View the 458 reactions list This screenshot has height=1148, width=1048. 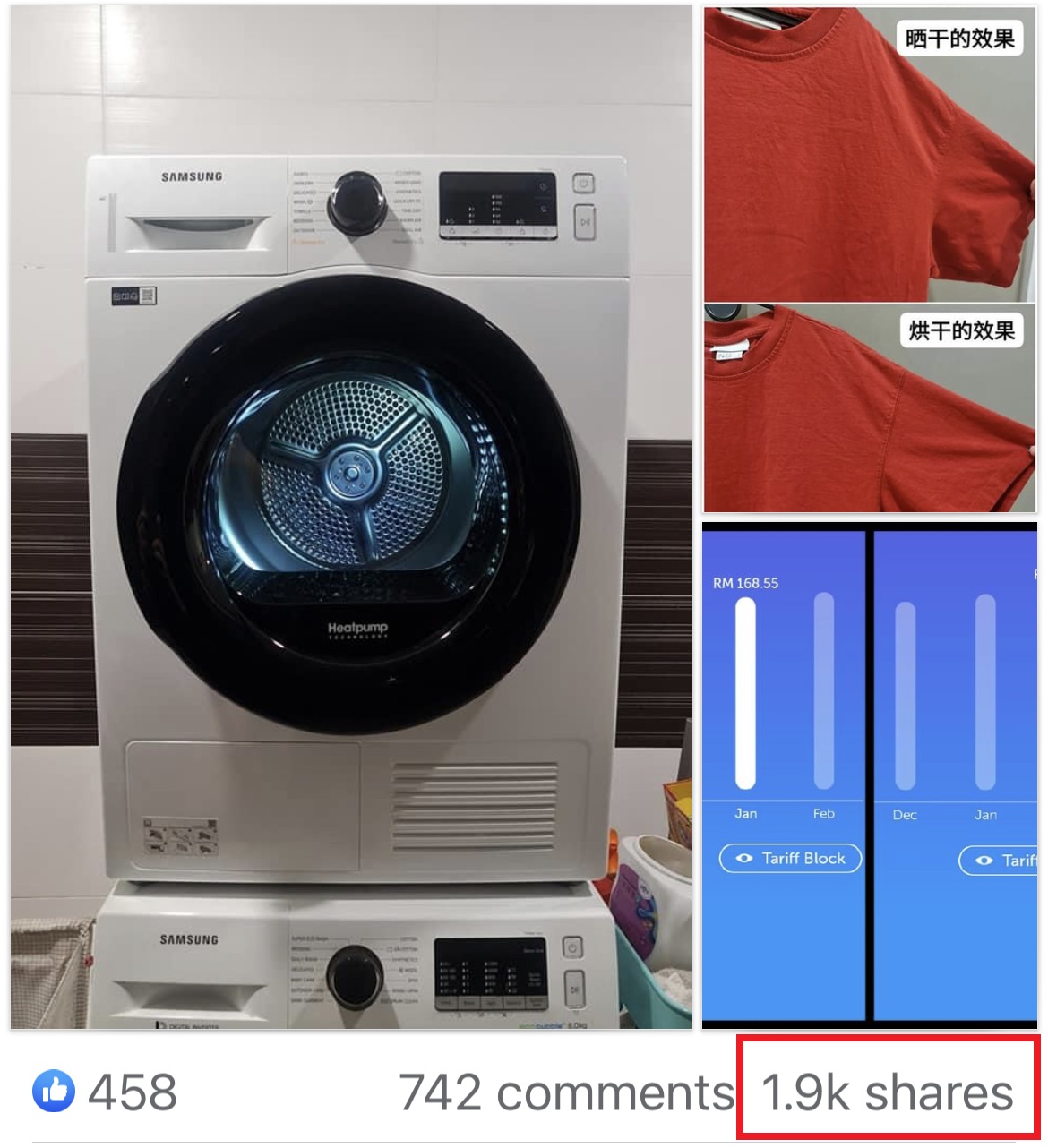[106, 1092]
